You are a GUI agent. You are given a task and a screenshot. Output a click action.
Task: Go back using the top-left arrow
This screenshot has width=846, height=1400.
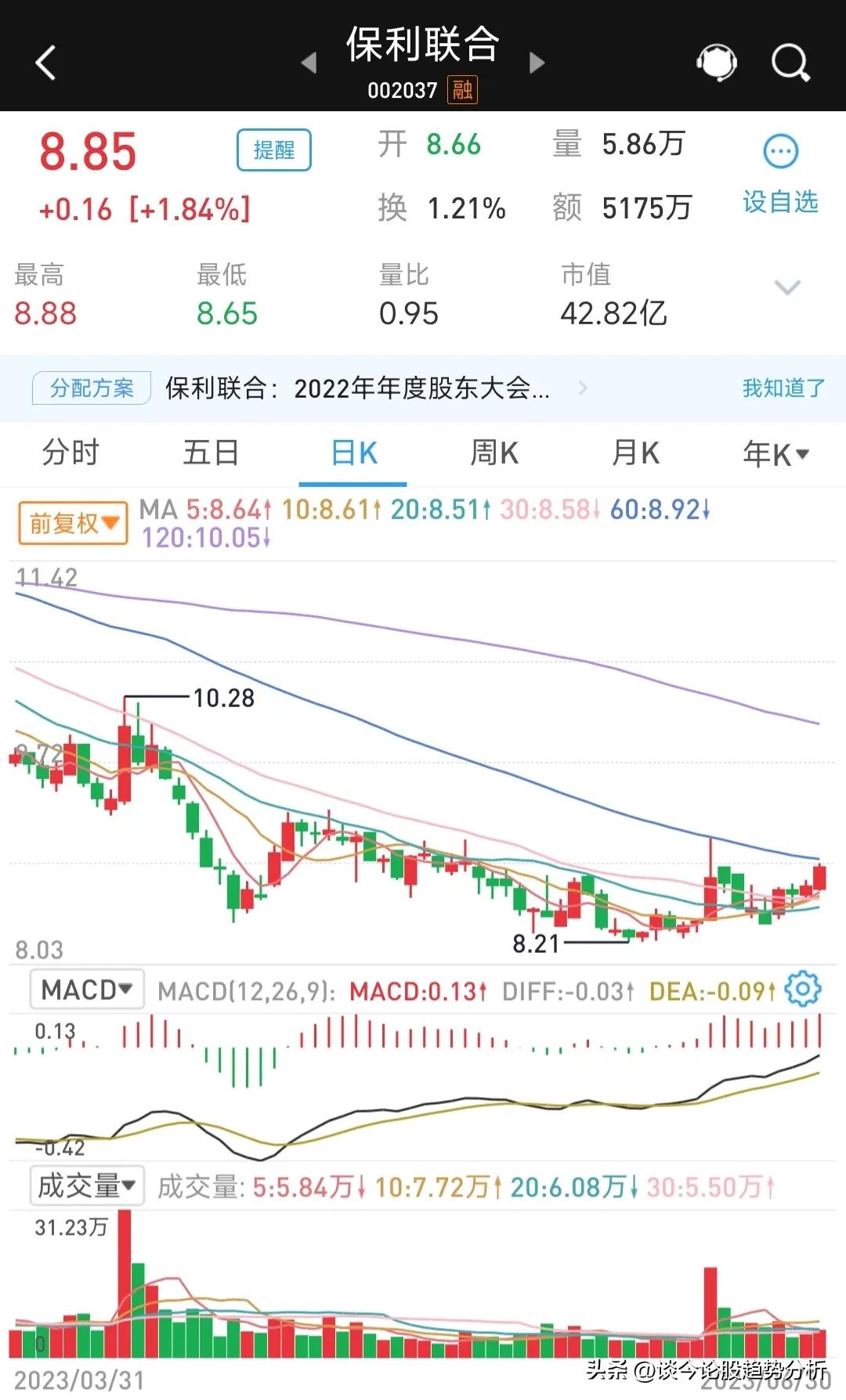click(46, 63)
